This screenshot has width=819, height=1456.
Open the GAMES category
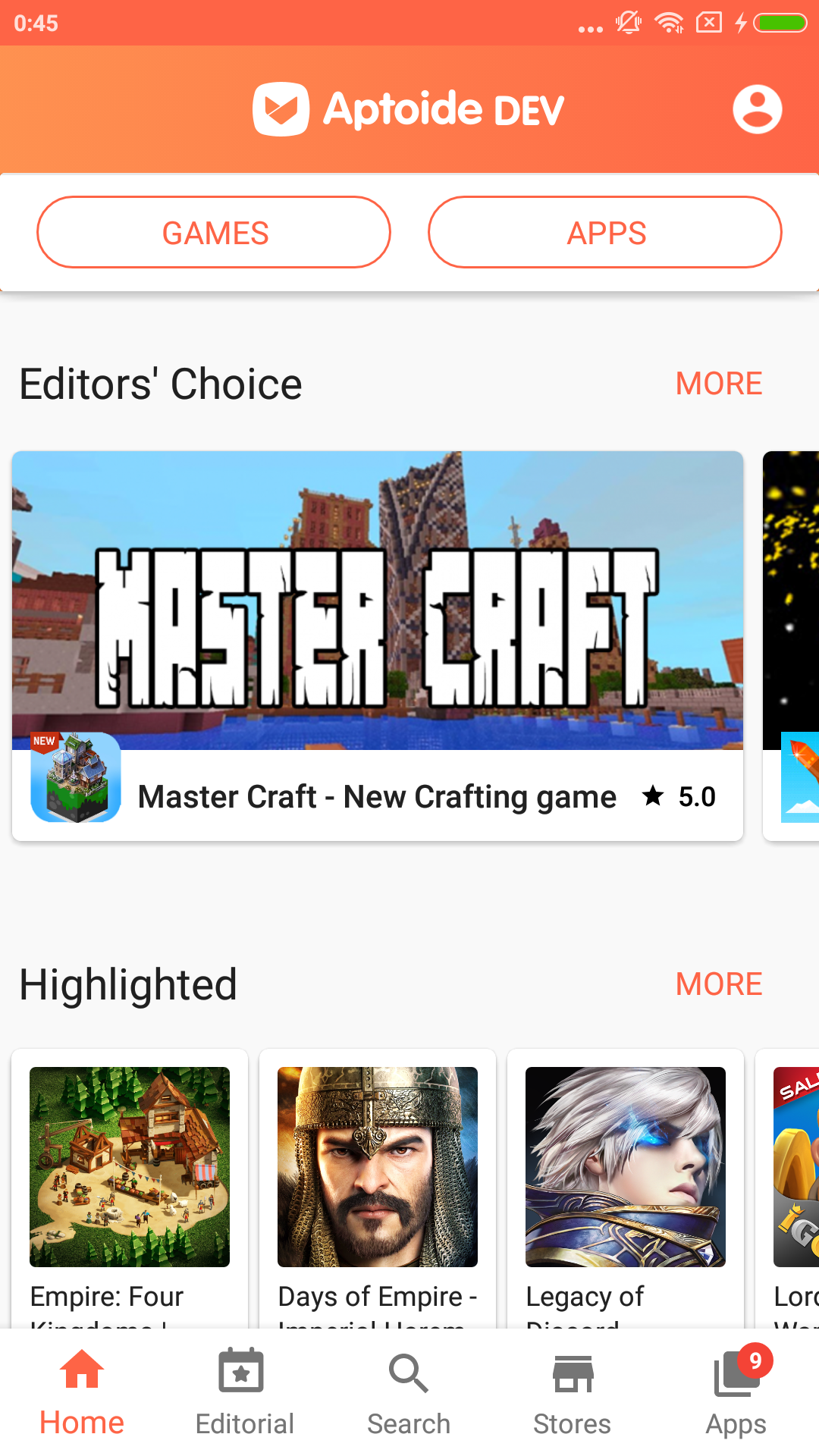point(214,232)
